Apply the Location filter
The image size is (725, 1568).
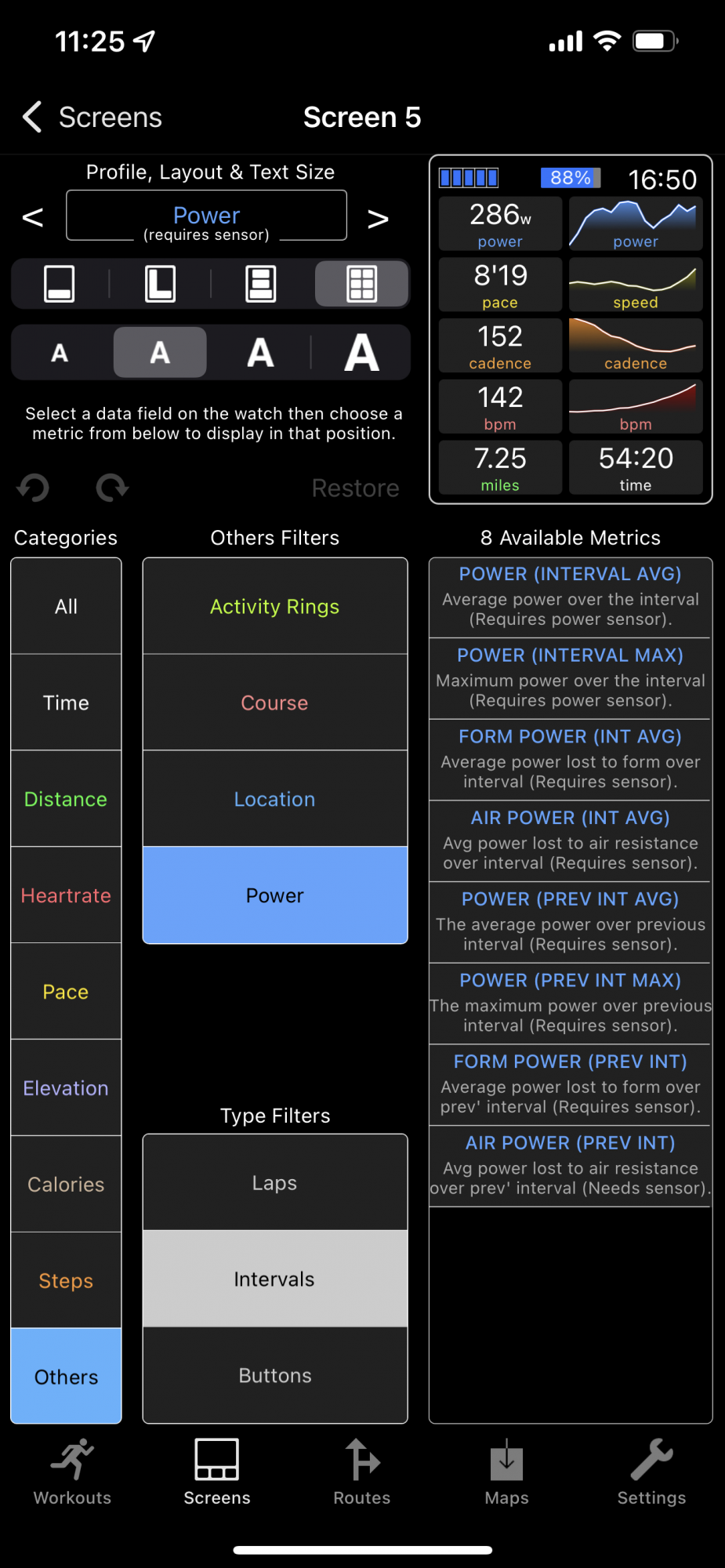(275, 799)
